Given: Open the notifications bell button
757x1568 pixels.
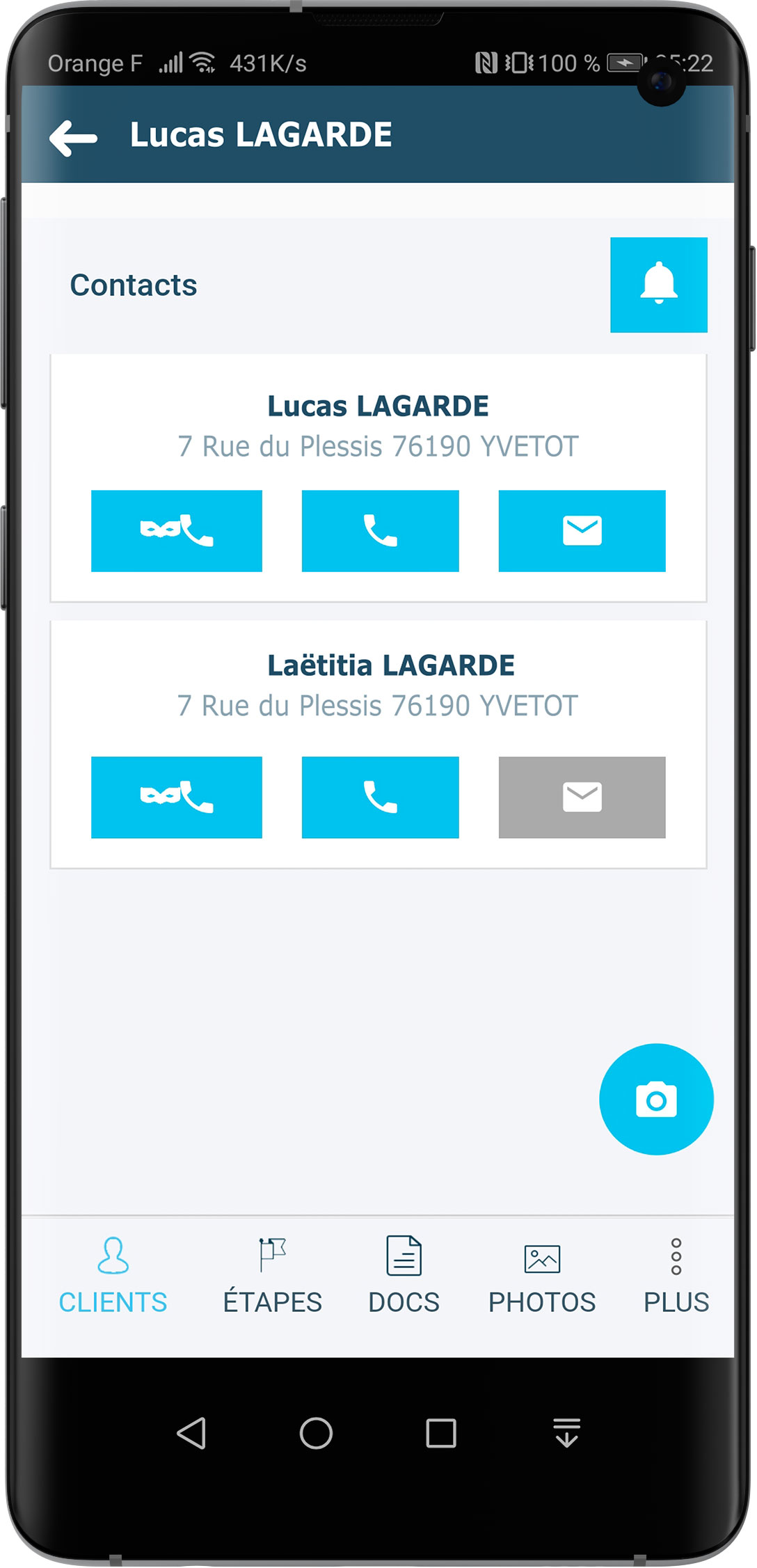Looking at the screenshot, I should [658, 285].
